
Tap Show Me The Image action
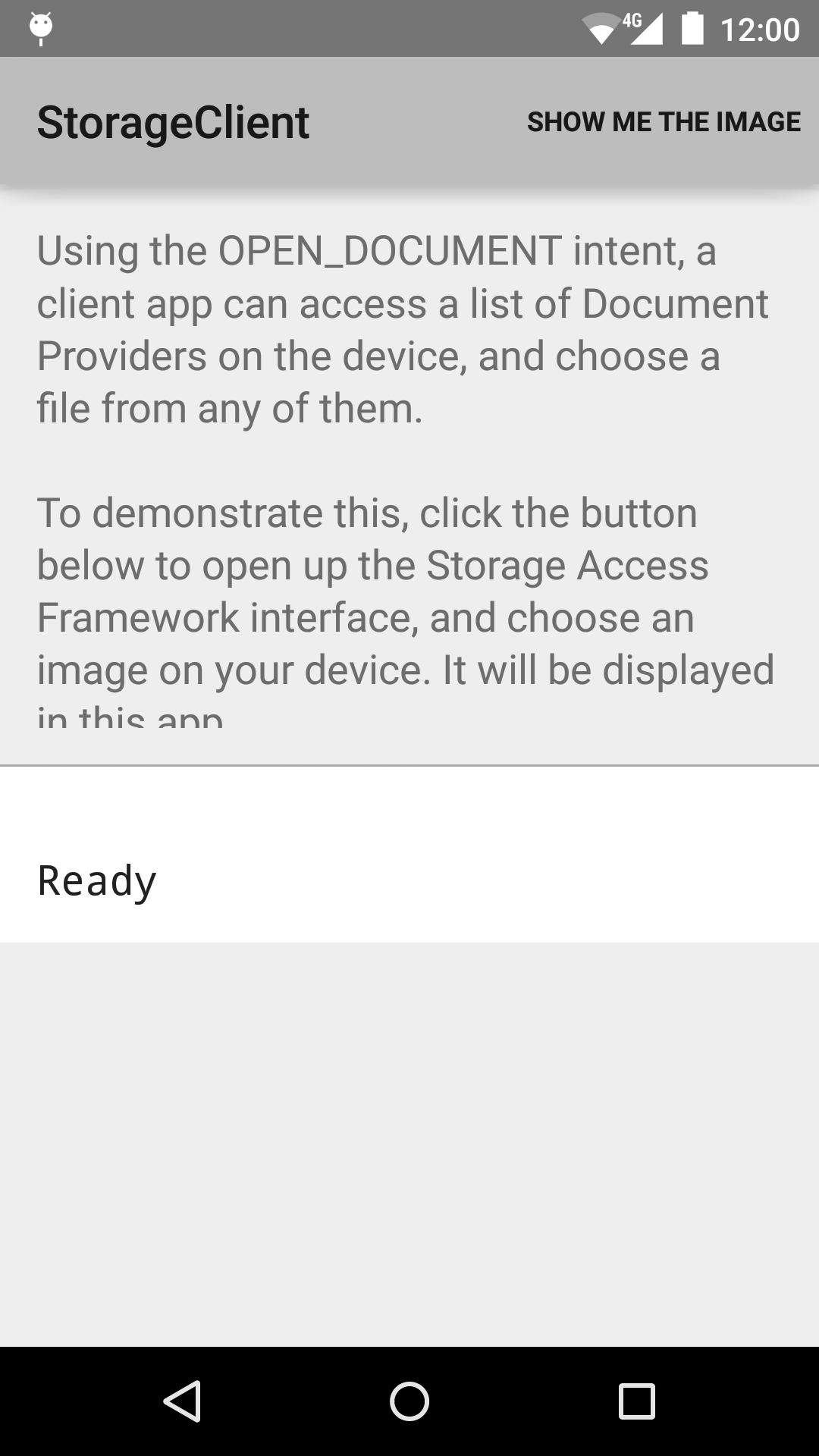(664, 121)
